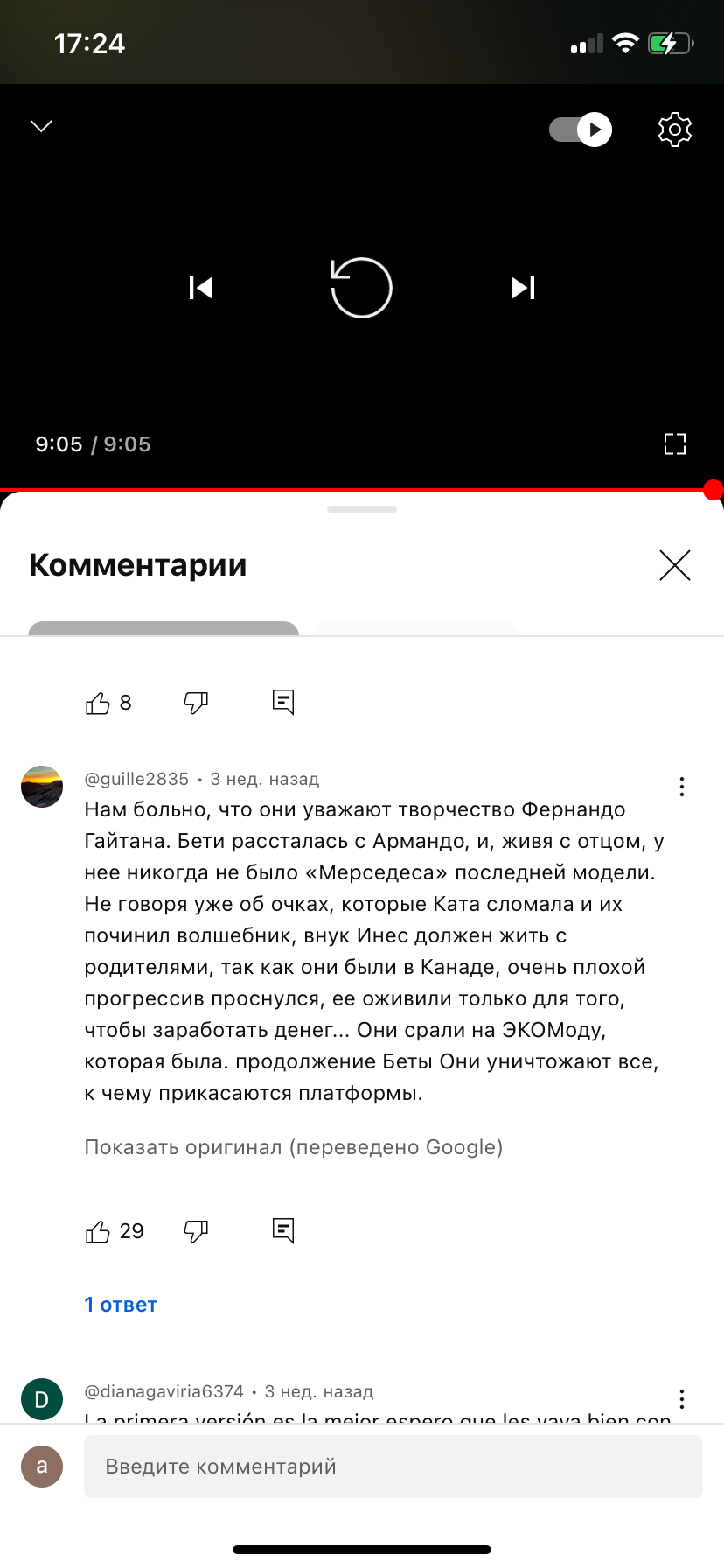The height and width of the screenshot is (1568, 724).
Task: Open the options menu for @guille2835's comment
Action: coord(682,787)
